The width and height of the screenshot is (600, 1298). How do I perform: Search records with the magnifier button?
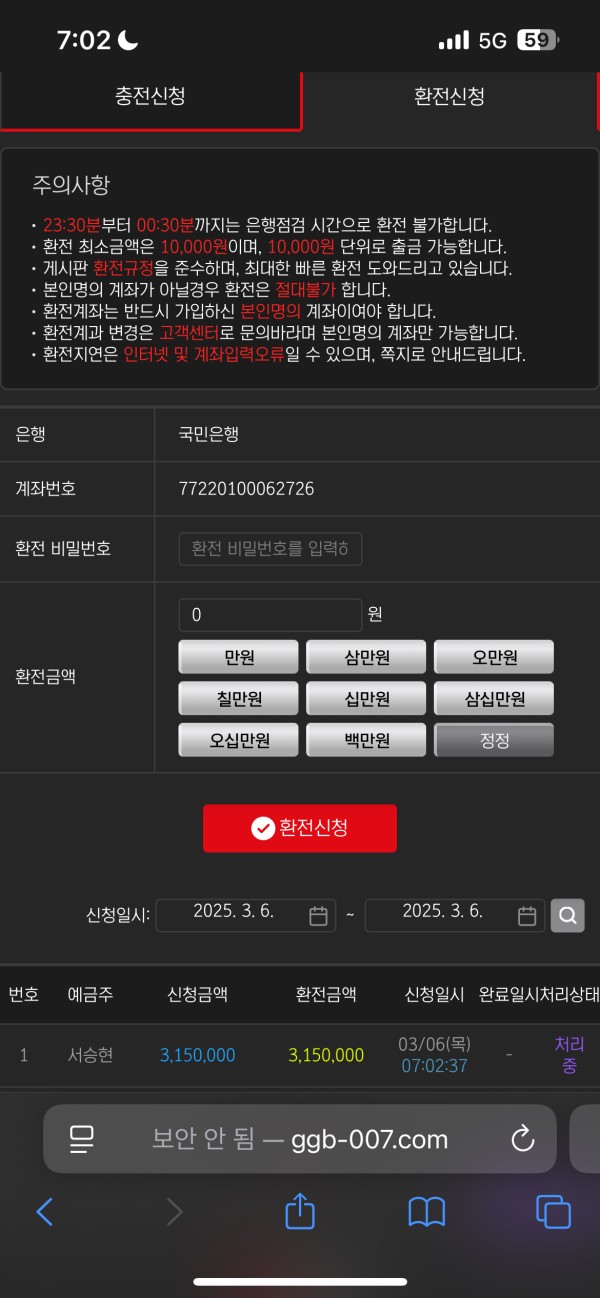click(567, 915)
